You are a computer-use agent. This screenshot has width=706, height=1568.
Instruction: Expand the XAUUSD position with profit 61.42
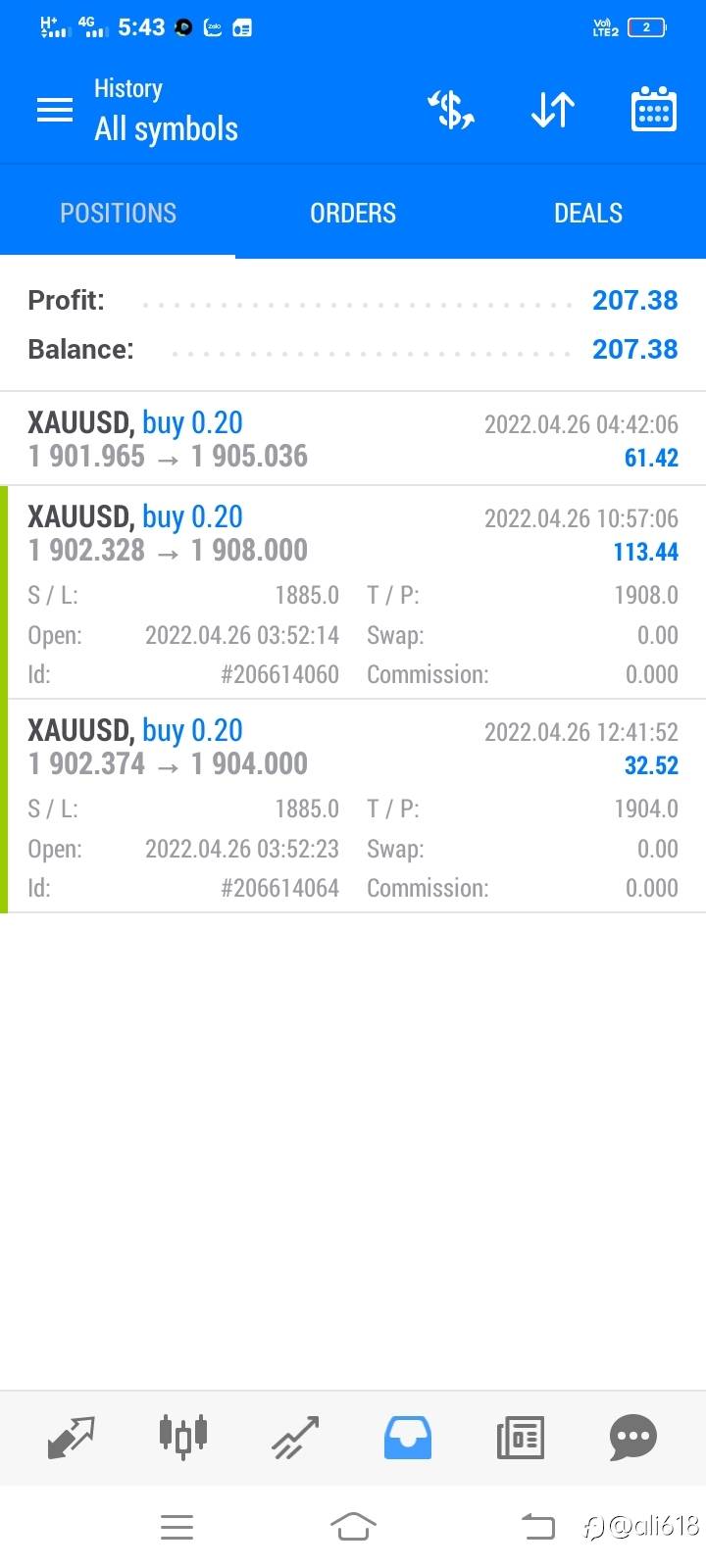pyautogui.click(x=353, y=439)
